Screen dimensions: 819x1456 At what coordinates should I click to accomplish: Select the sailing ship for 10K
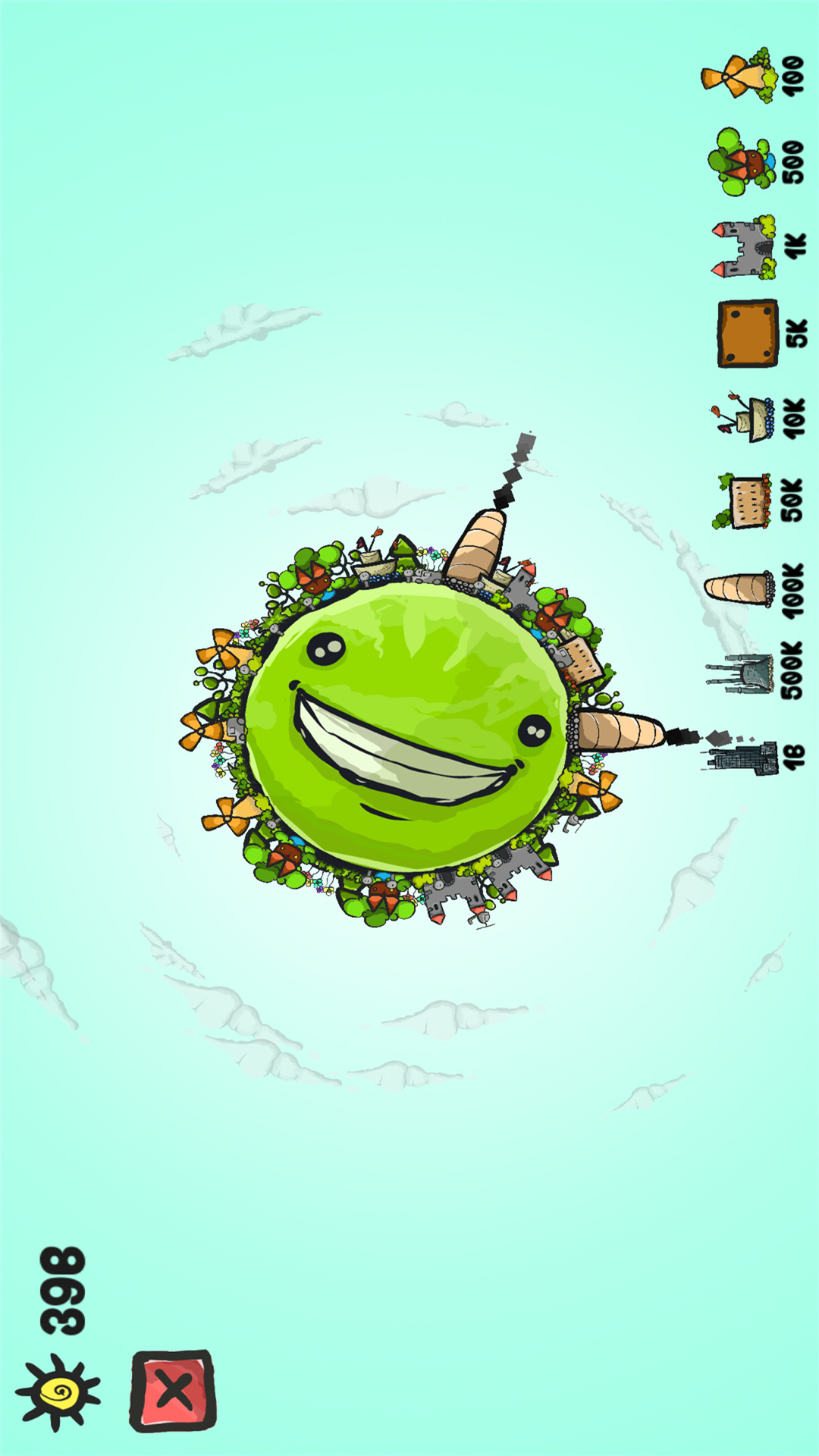pos(745,418)
